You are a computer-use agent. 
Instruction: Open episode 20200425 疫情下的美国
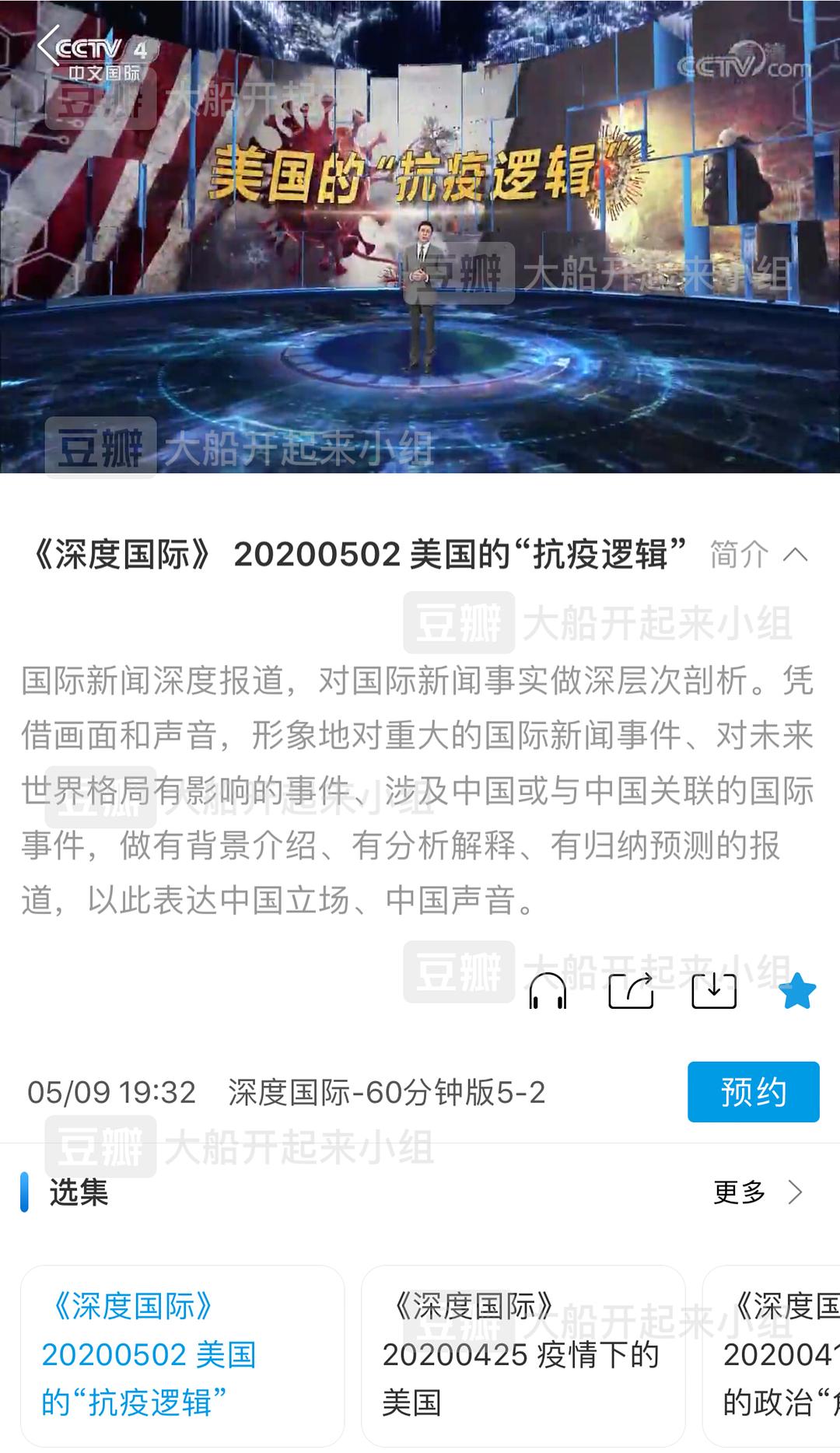(523, 1355)
